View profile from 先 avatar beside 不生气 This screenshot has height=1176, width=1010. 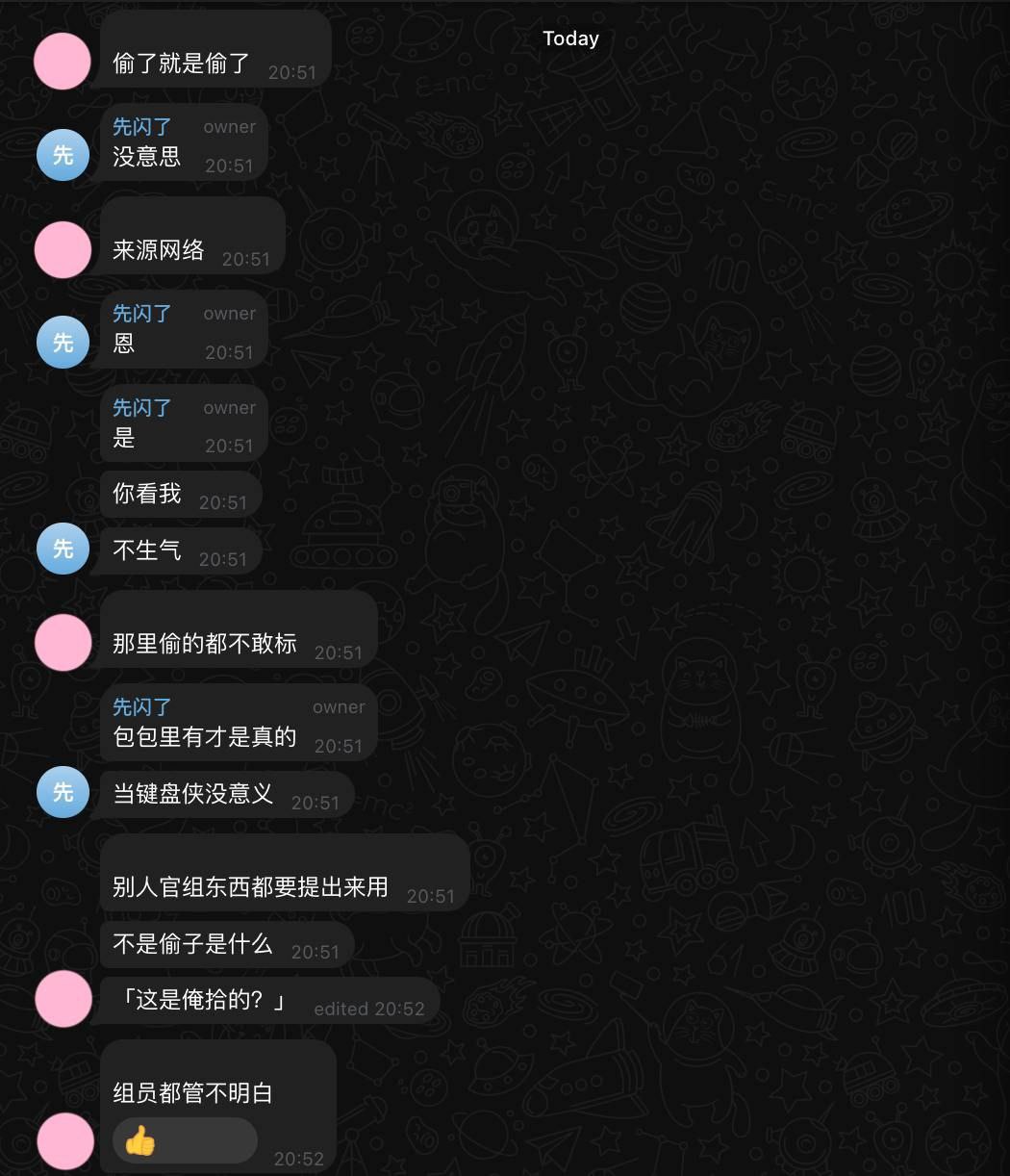(63, 549)
